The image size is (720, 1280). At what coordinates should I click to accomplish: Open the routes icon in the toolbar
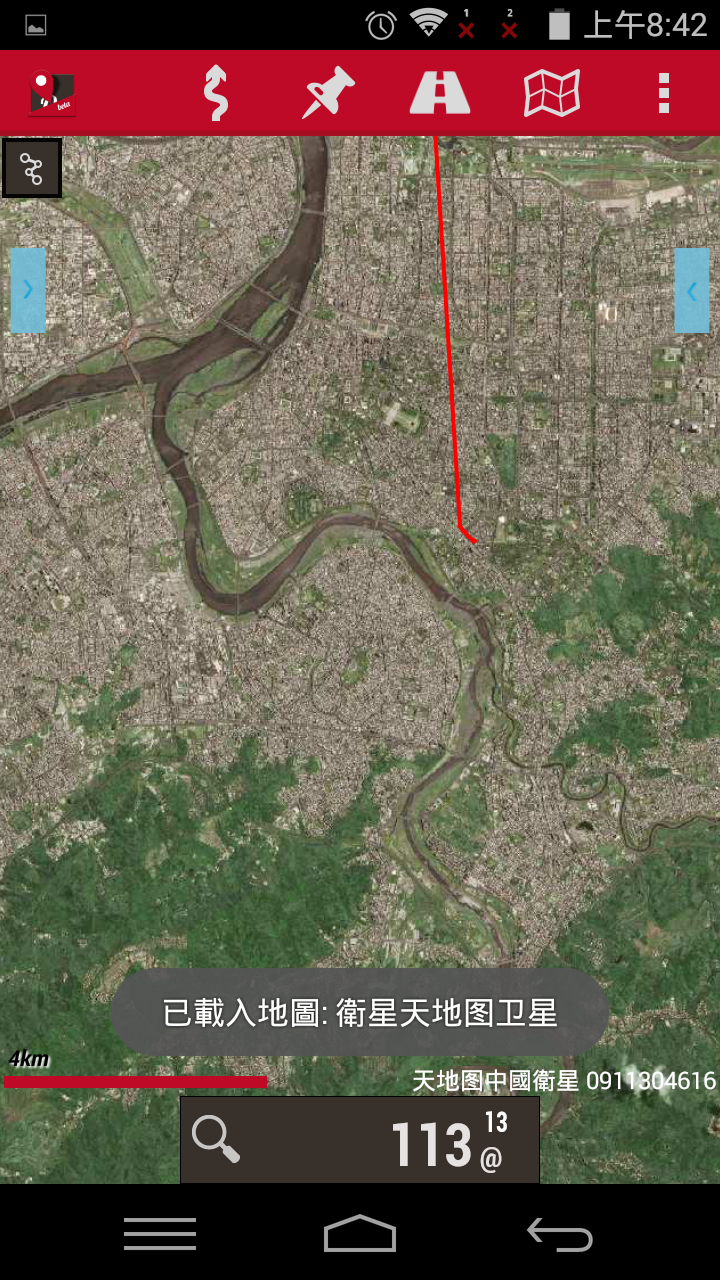[x=215, y=93]
